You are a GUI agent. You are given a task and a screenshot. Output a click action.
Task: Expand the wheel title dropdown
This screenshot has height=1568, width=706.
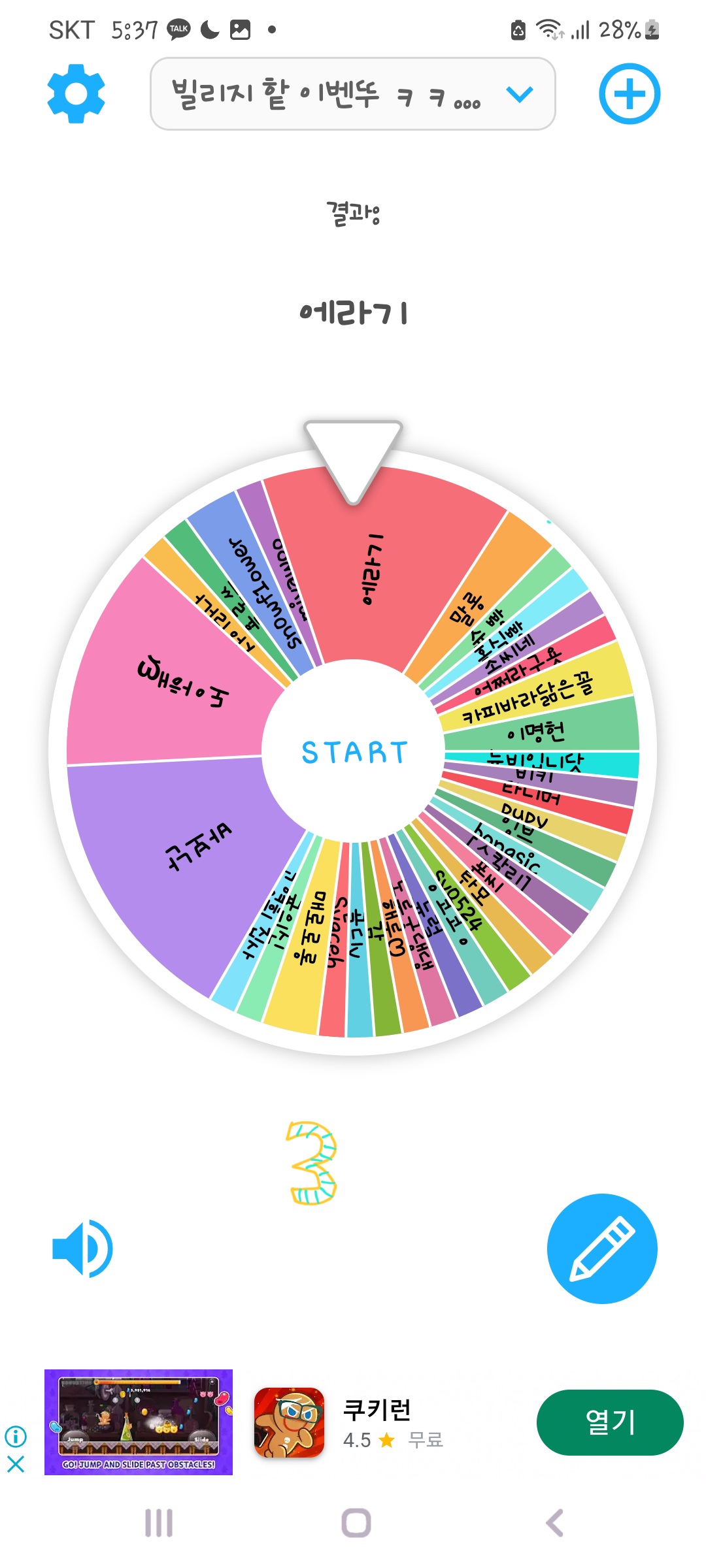click(353, 94)
